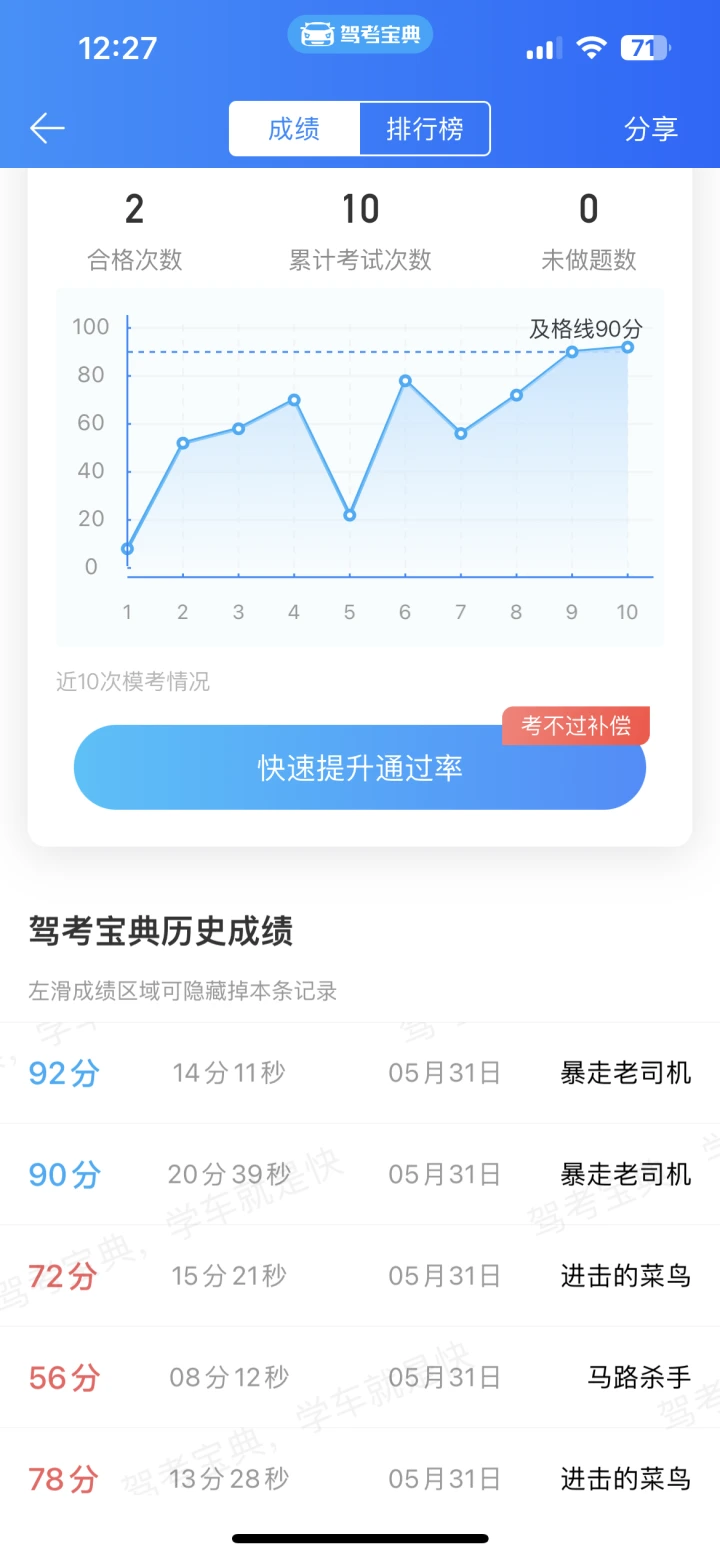Go back using the arrow icon
Image resolution: width=720 pixels, height=1558 pixels.
click(x=47, y=129)
